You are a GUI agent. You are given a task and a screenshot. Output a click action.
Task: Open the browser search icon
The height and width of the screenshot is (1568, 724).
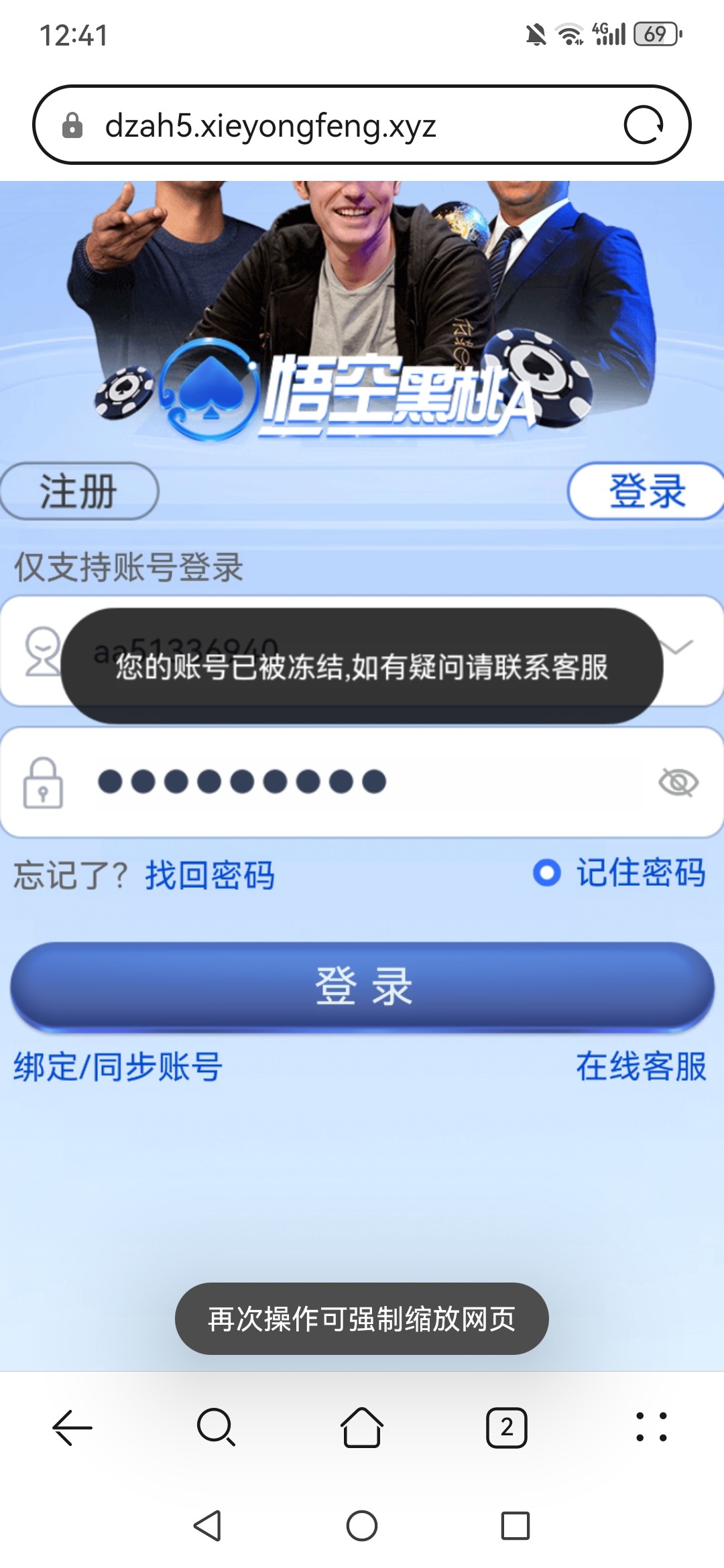coord(217,1427)
